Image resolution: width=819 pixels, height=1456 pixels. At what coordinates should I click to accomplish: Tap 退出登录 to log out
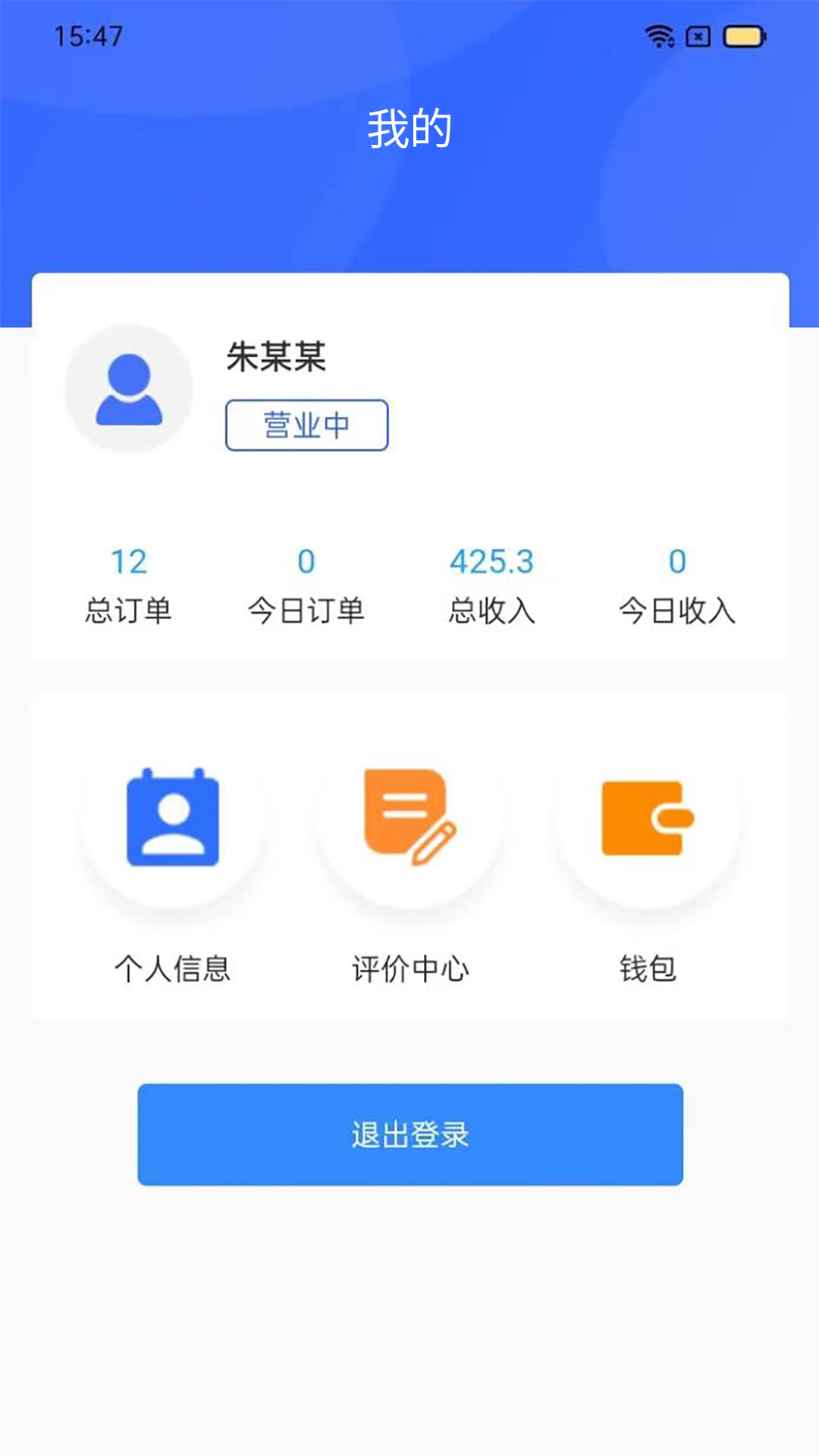[409, 1134]
